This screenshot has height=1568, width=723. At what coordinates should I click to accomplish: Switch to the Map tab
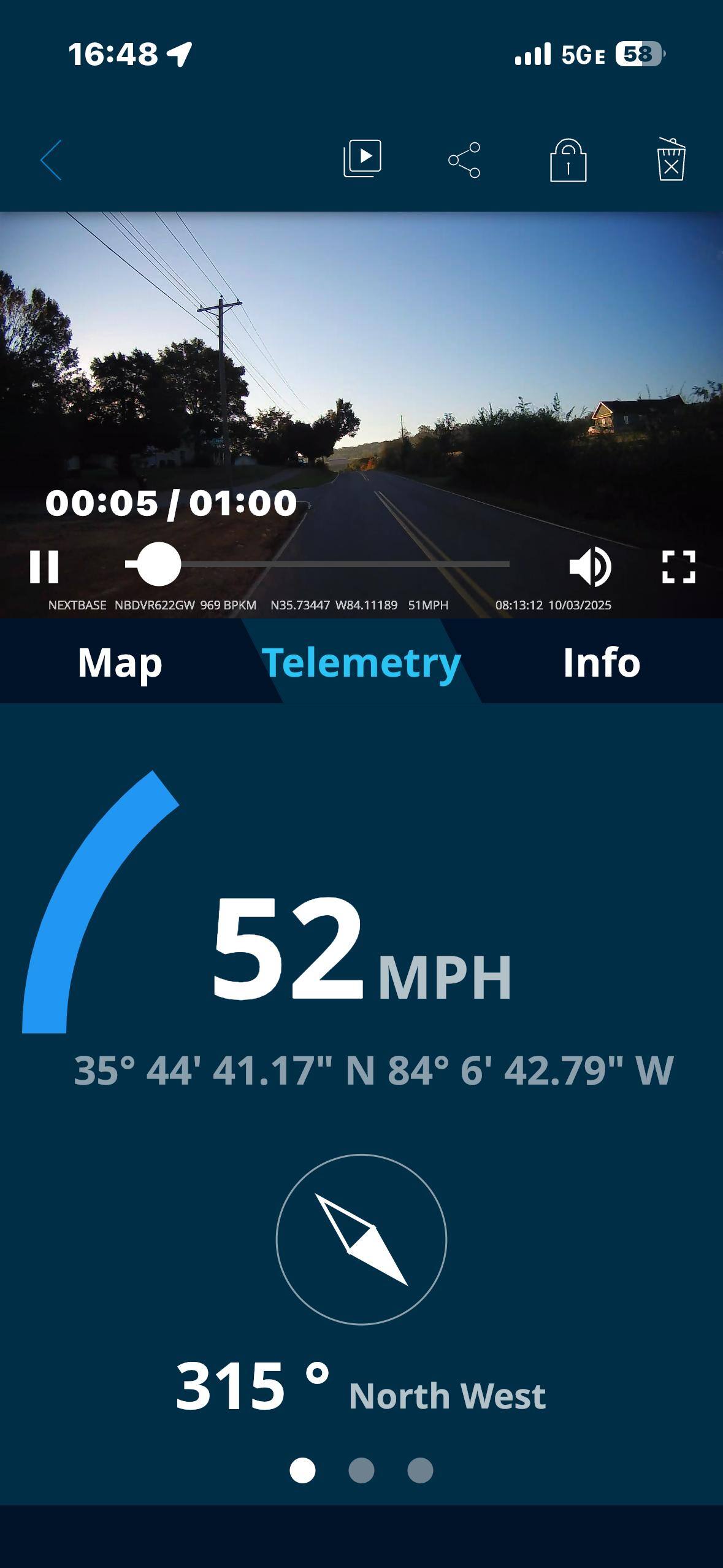pos(120,663)
